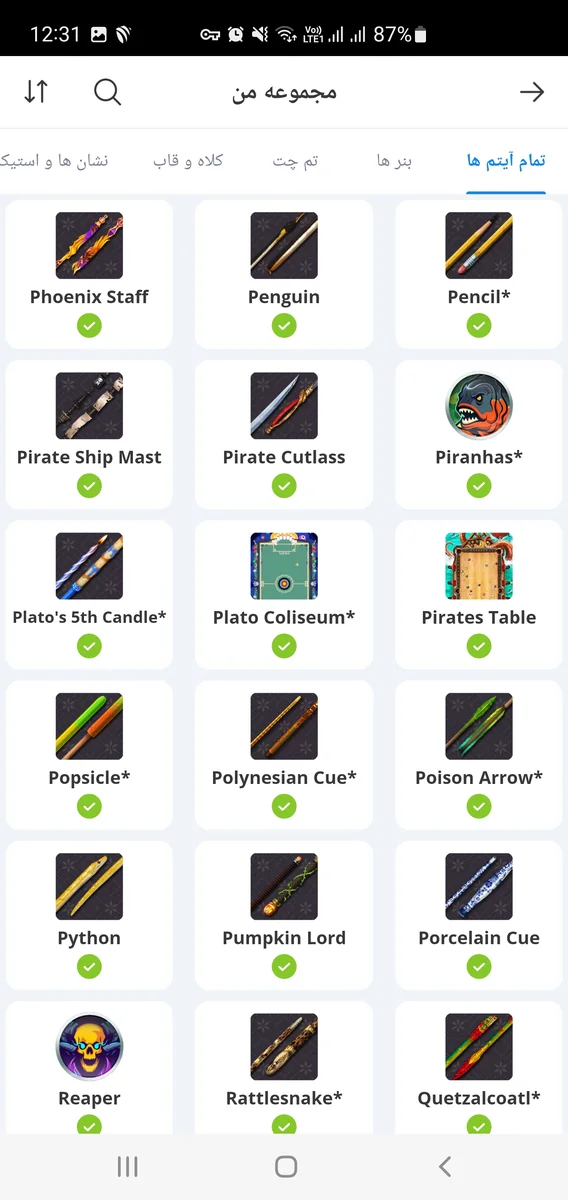This screenshot has height=1200, width=568.
Task: Open the Penguin cue item
Action: click(x=284, y=274)
